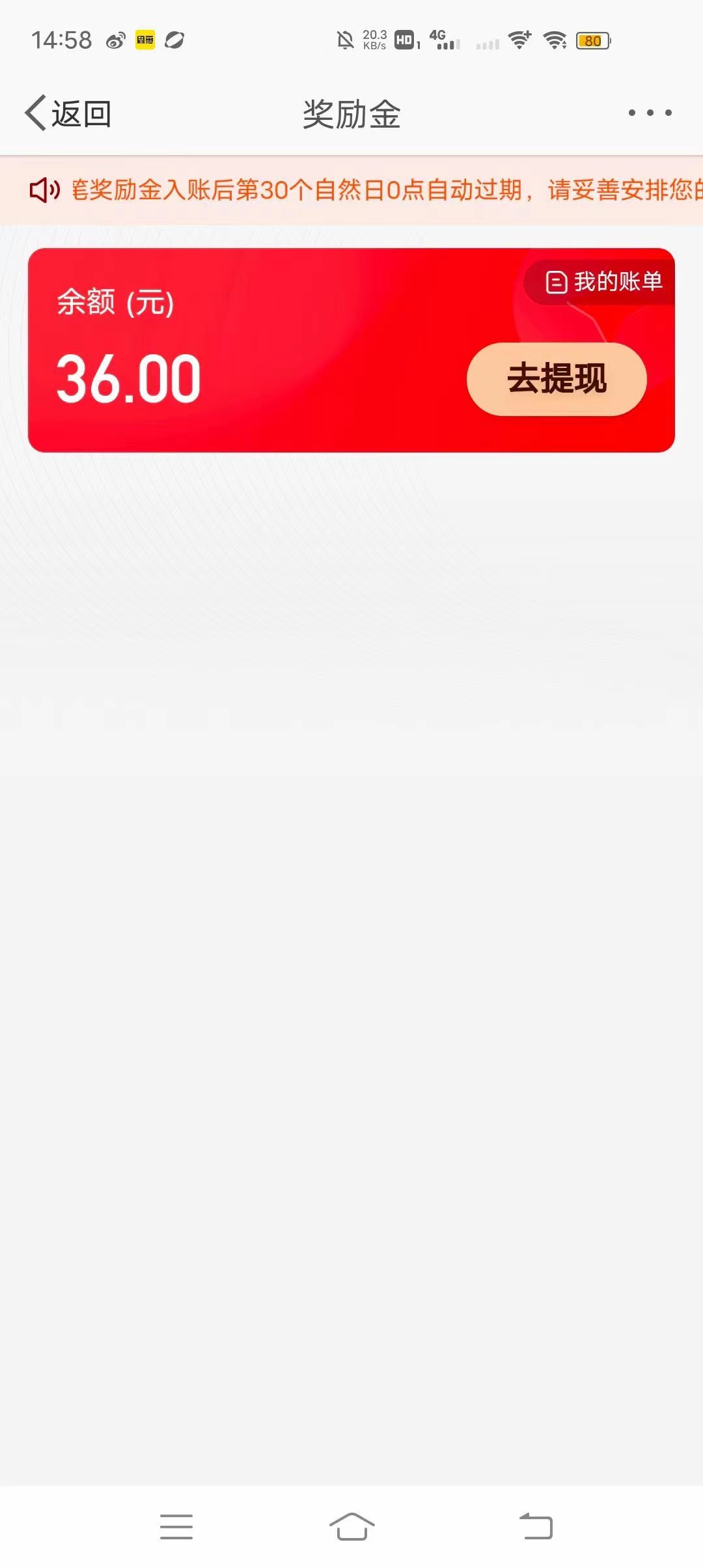Open 我的账单 bill history
Screen dimensions: 703x1568
[604, 282]
